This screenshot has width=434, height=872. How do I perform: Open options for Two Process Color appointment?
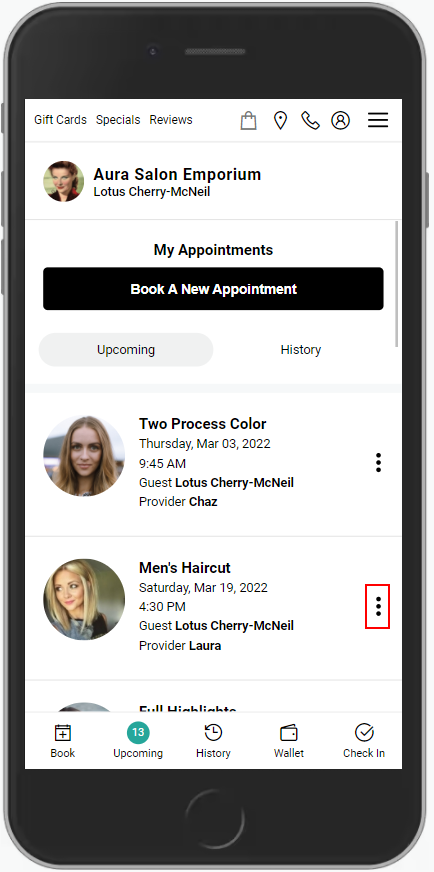378,463
